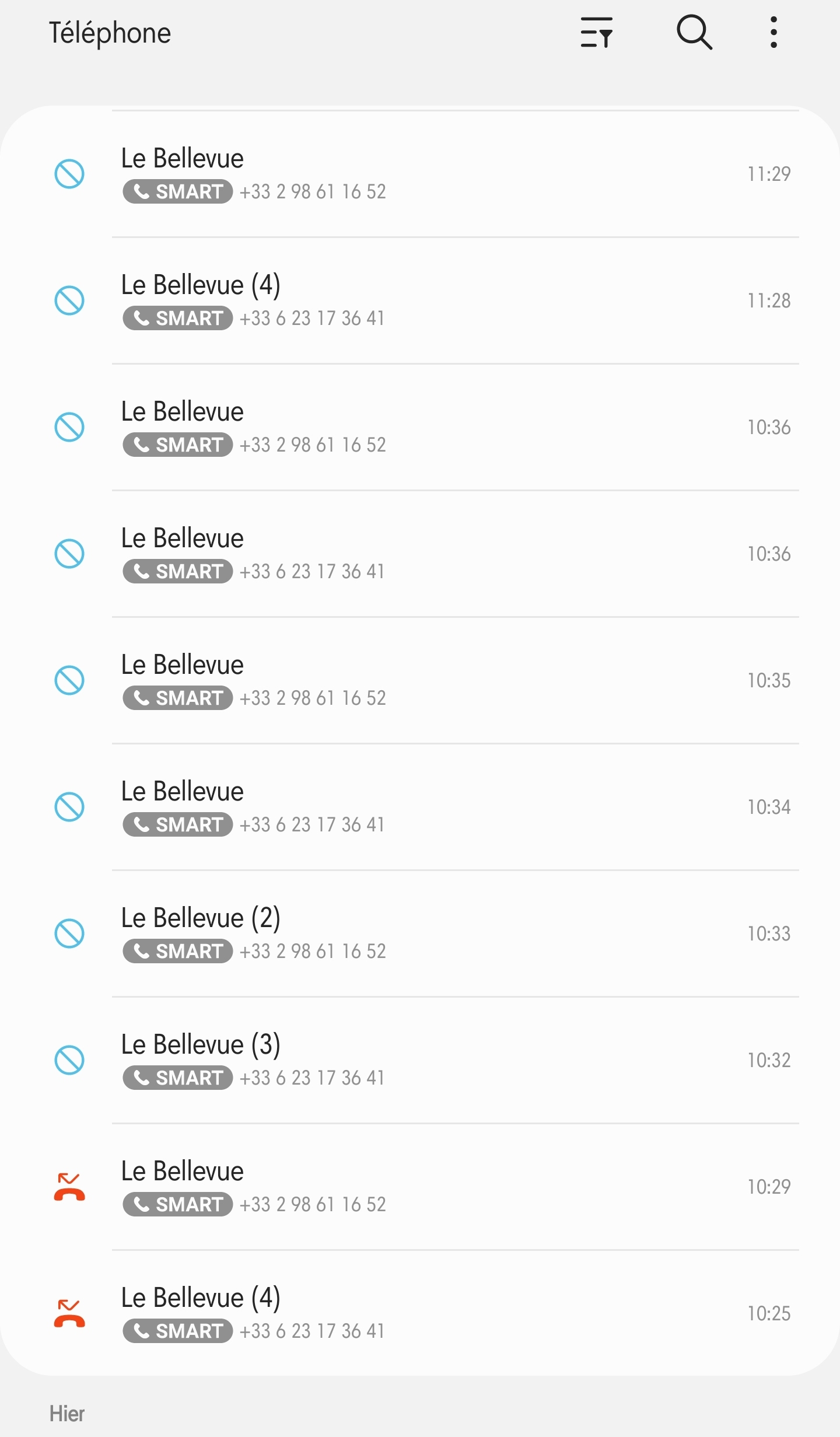View Le Bellevue (4) missed calls at 10:25
Image resolution: width=840 pixels, height=1437 pixels.
coord(420,1313)
